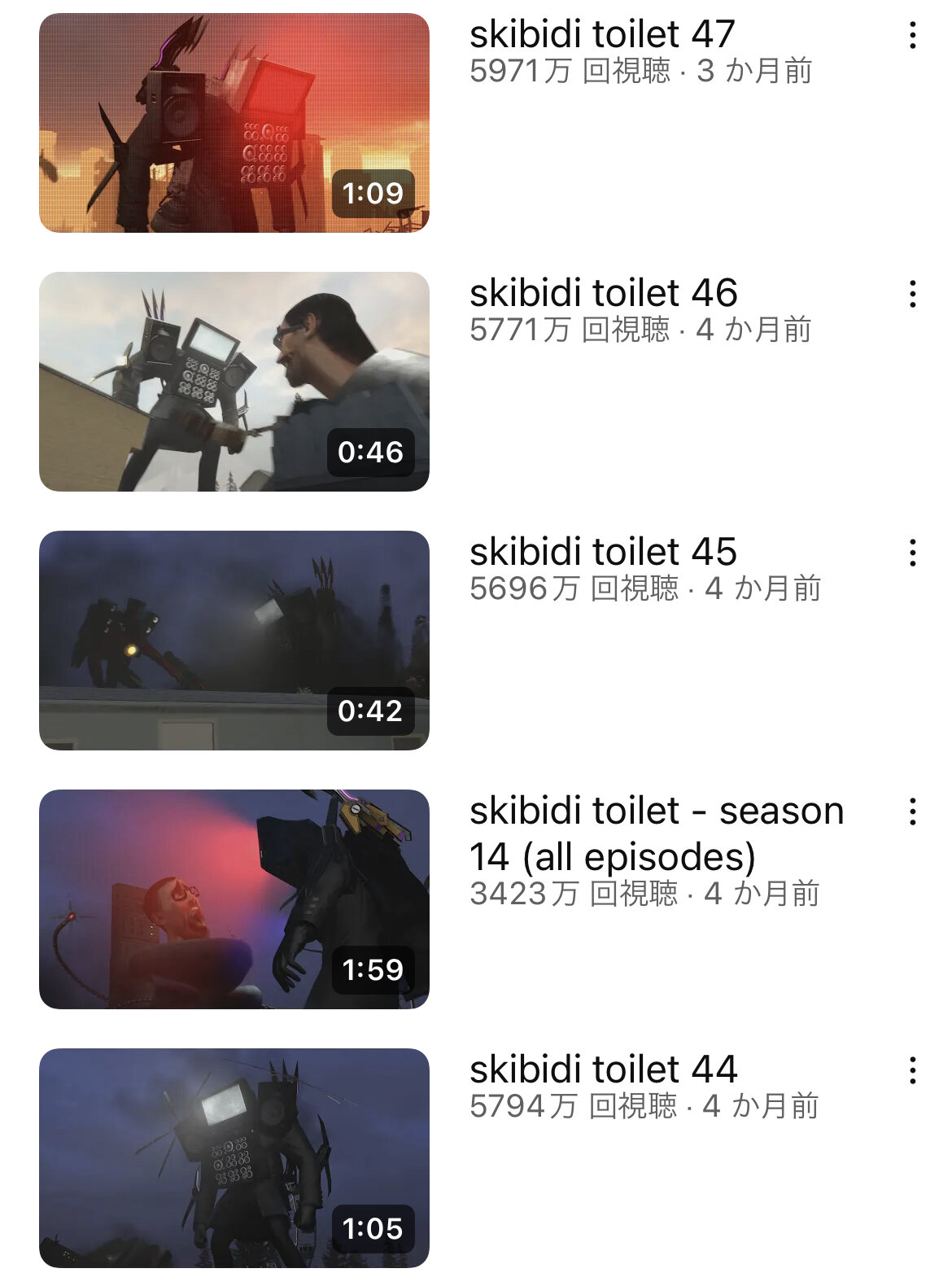
Task: Open more options for skibidi toilet 45
Action: 913,553
